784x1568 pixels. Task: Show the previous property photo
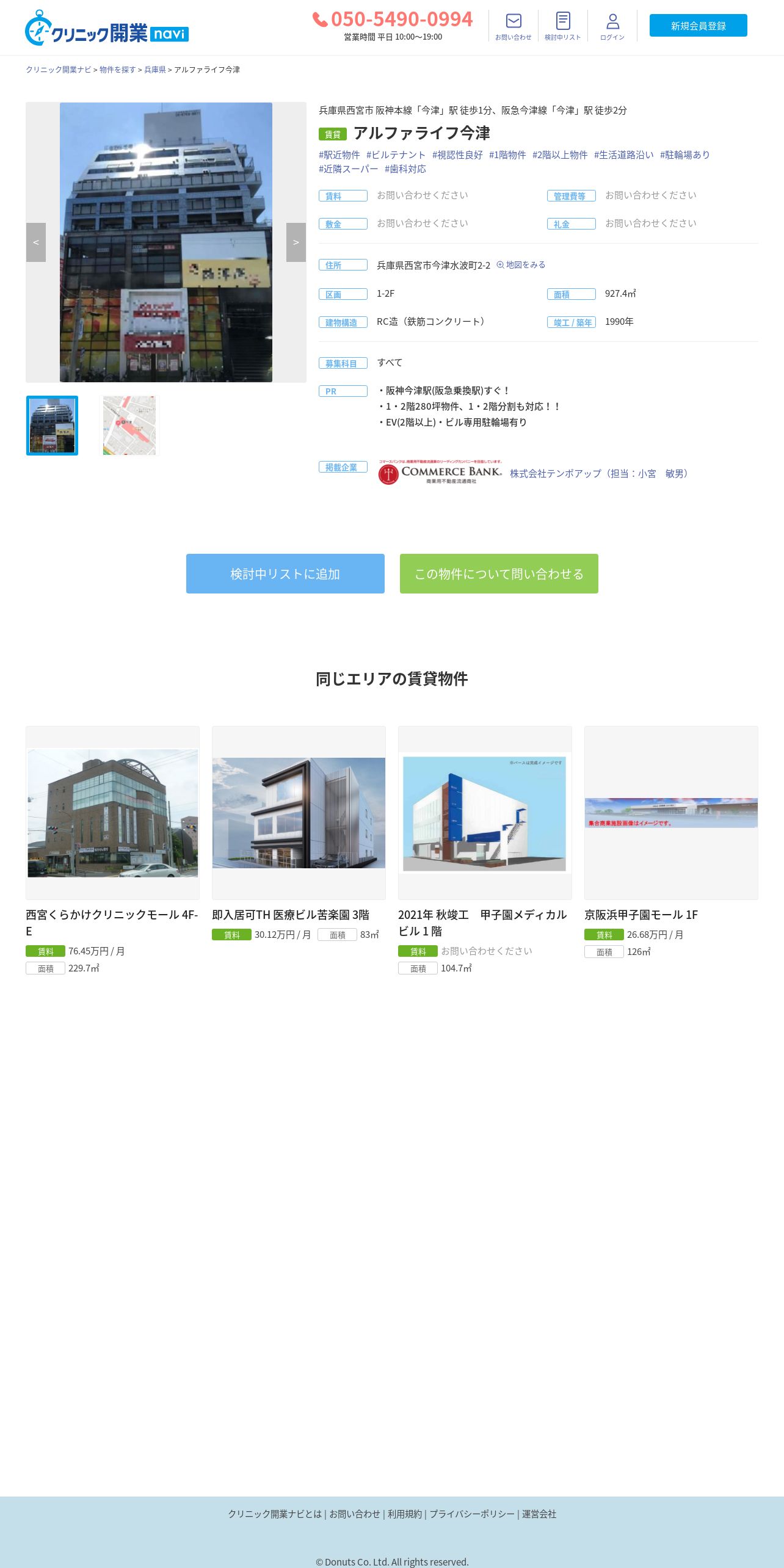tap(36, 242)
